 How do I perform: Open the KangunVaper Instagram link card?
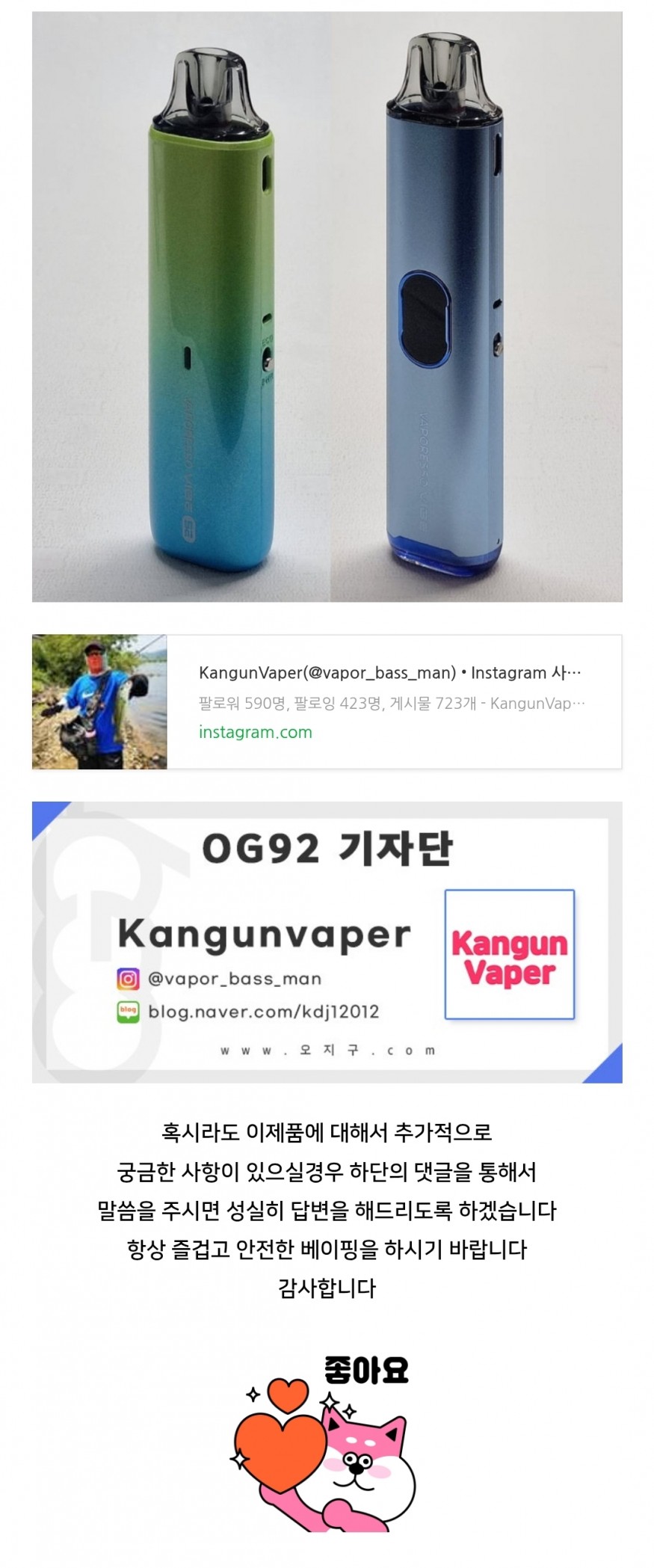click(389, 701)
